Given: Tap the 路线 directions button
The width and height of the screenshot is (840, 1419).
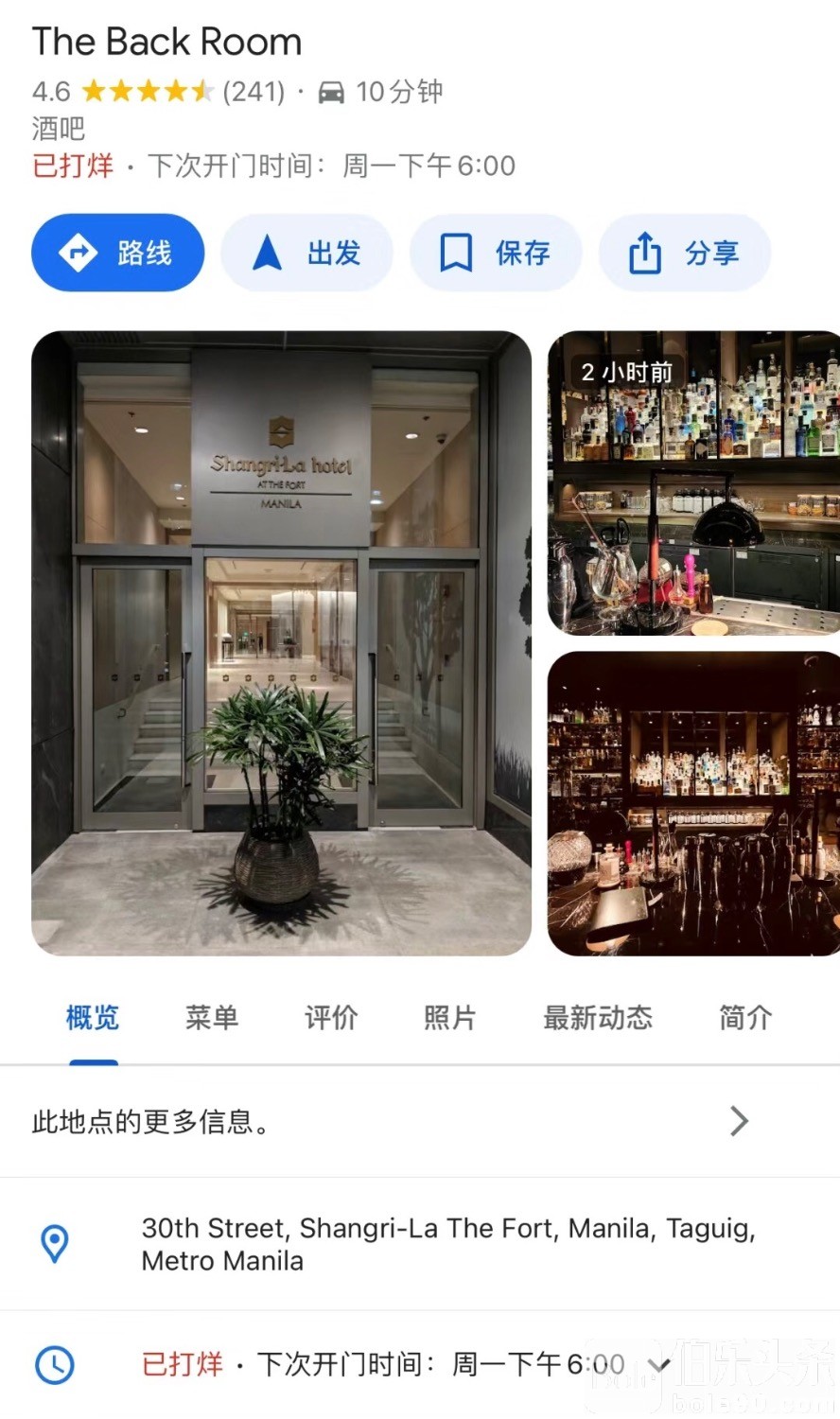Looking at the screenshot, I should click(117, 253).
